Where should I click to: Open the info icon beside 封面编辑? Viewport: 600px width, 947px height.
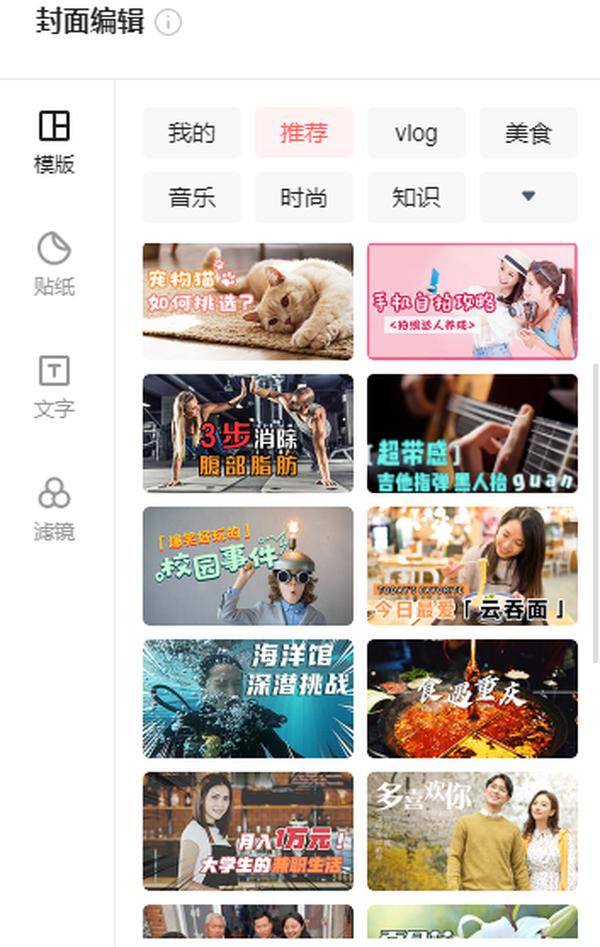tap(169, 23)
